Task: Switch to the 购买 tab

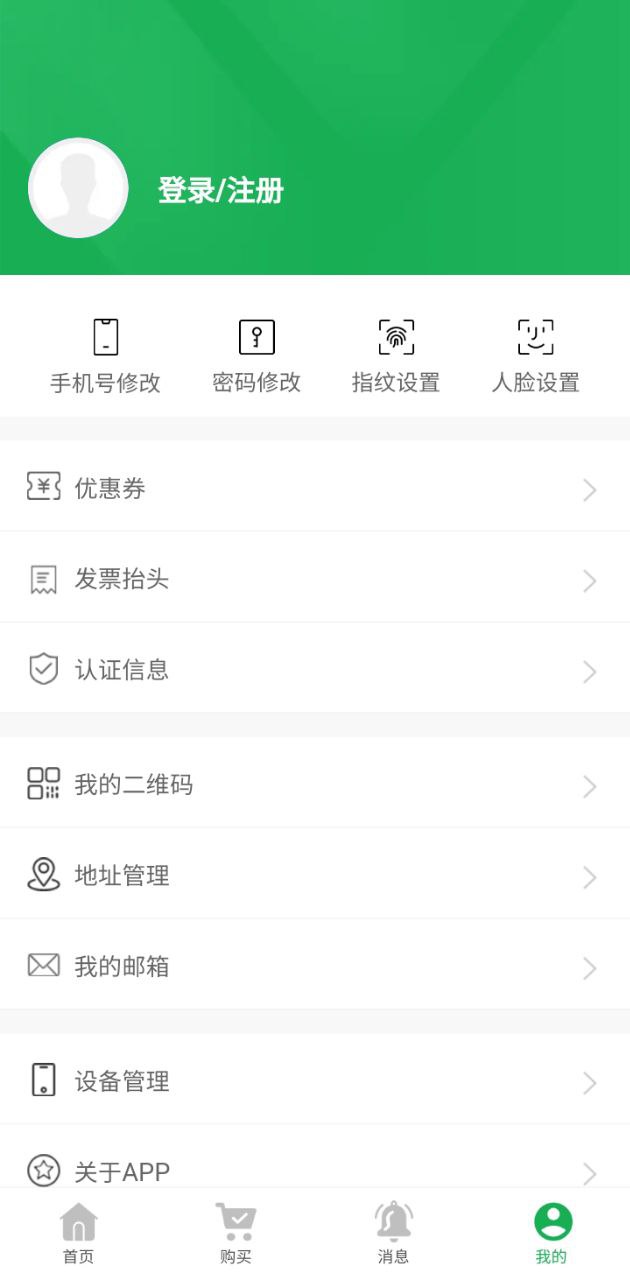Action: 236,1233
